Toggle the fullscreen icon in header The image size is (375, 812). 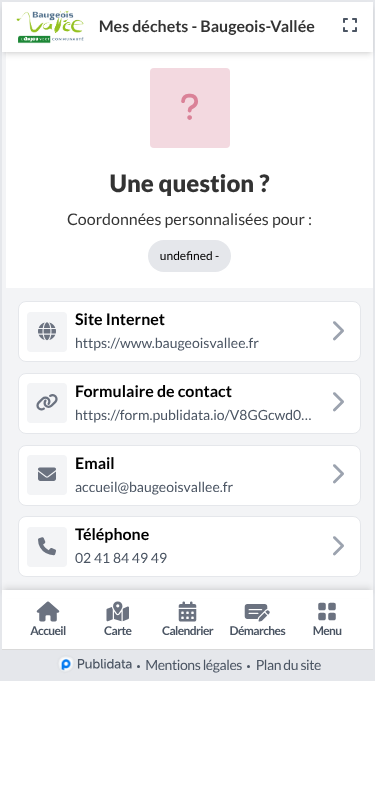tap(350, 25)
